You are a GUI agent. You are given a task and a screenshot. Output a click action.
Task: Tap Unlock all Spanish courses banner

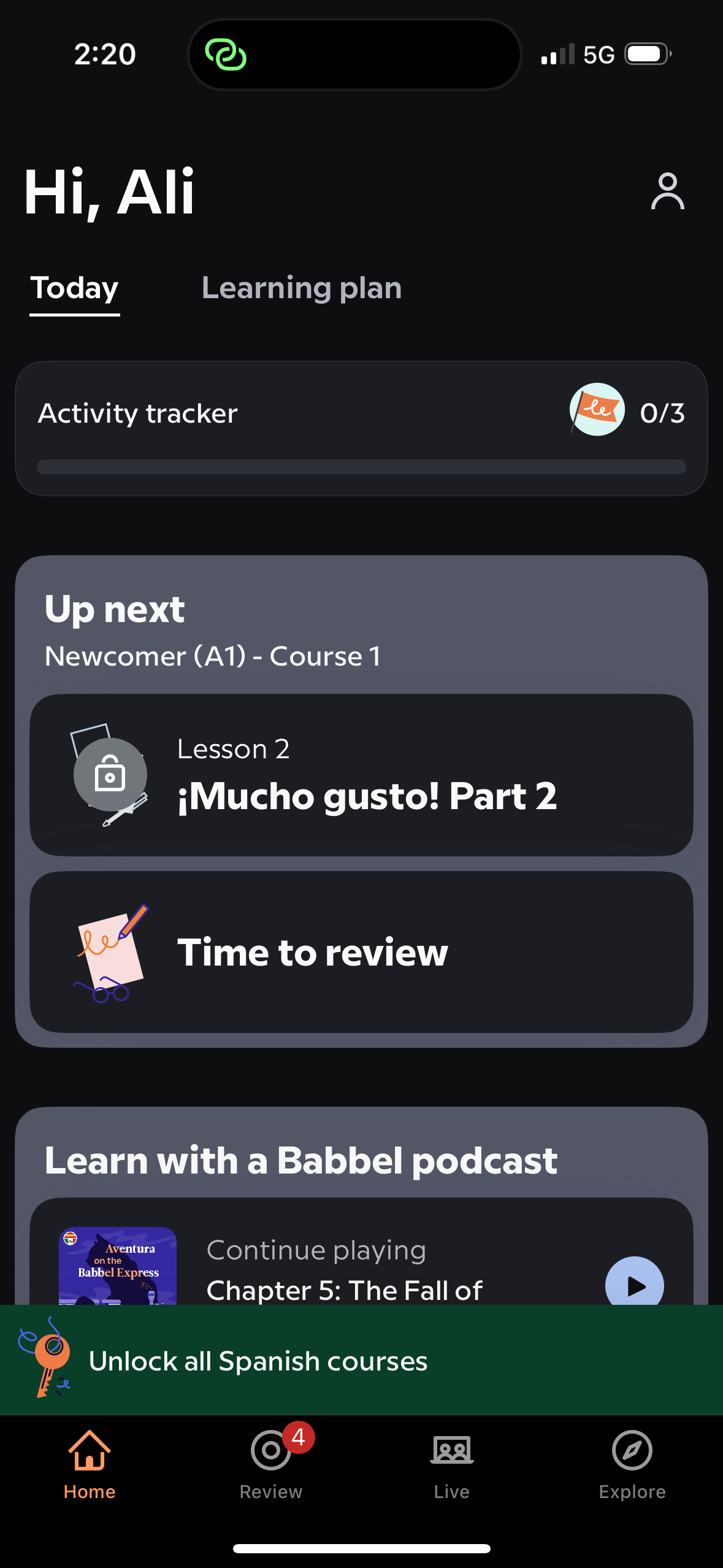click(258, 1361)
